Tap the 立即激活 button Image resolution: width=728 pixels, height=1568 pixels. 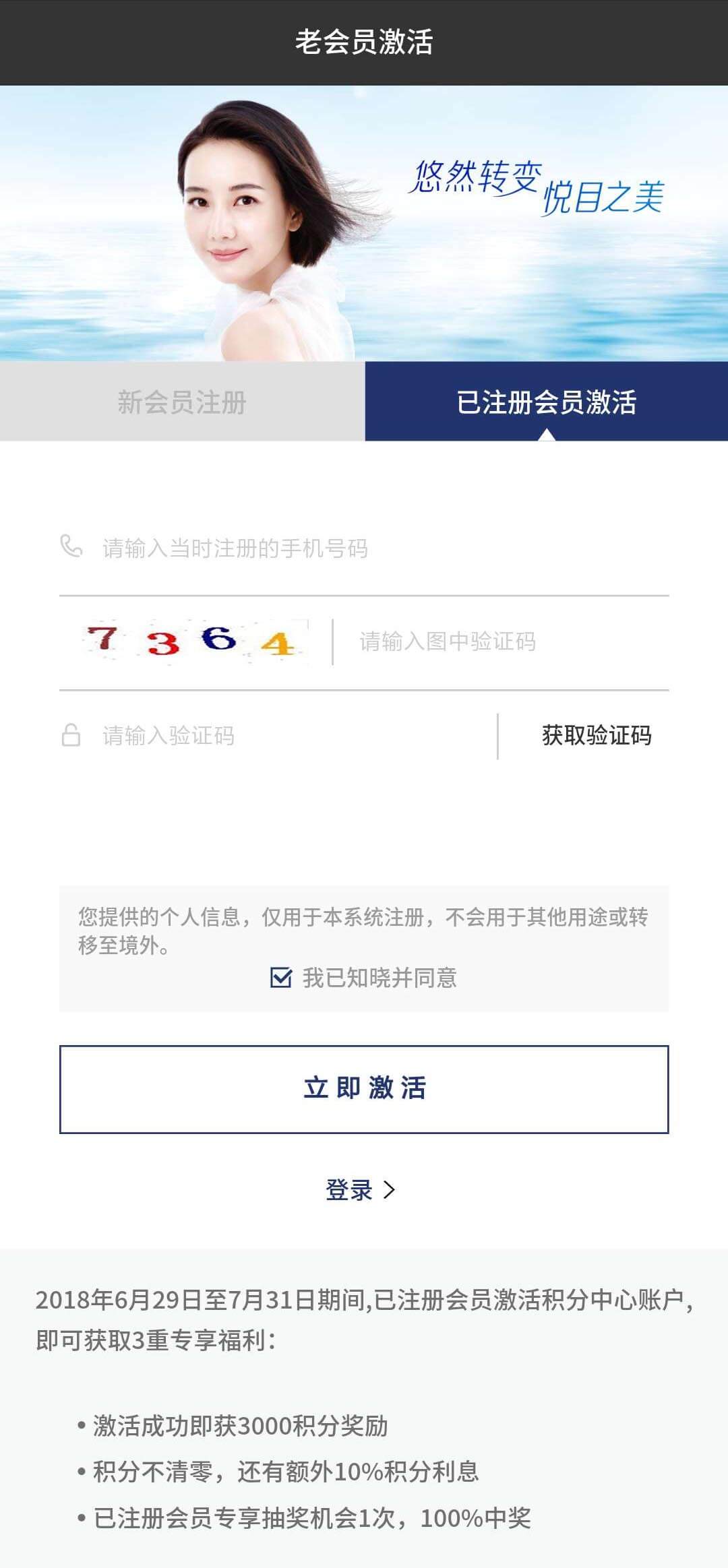pos(364,1089)
